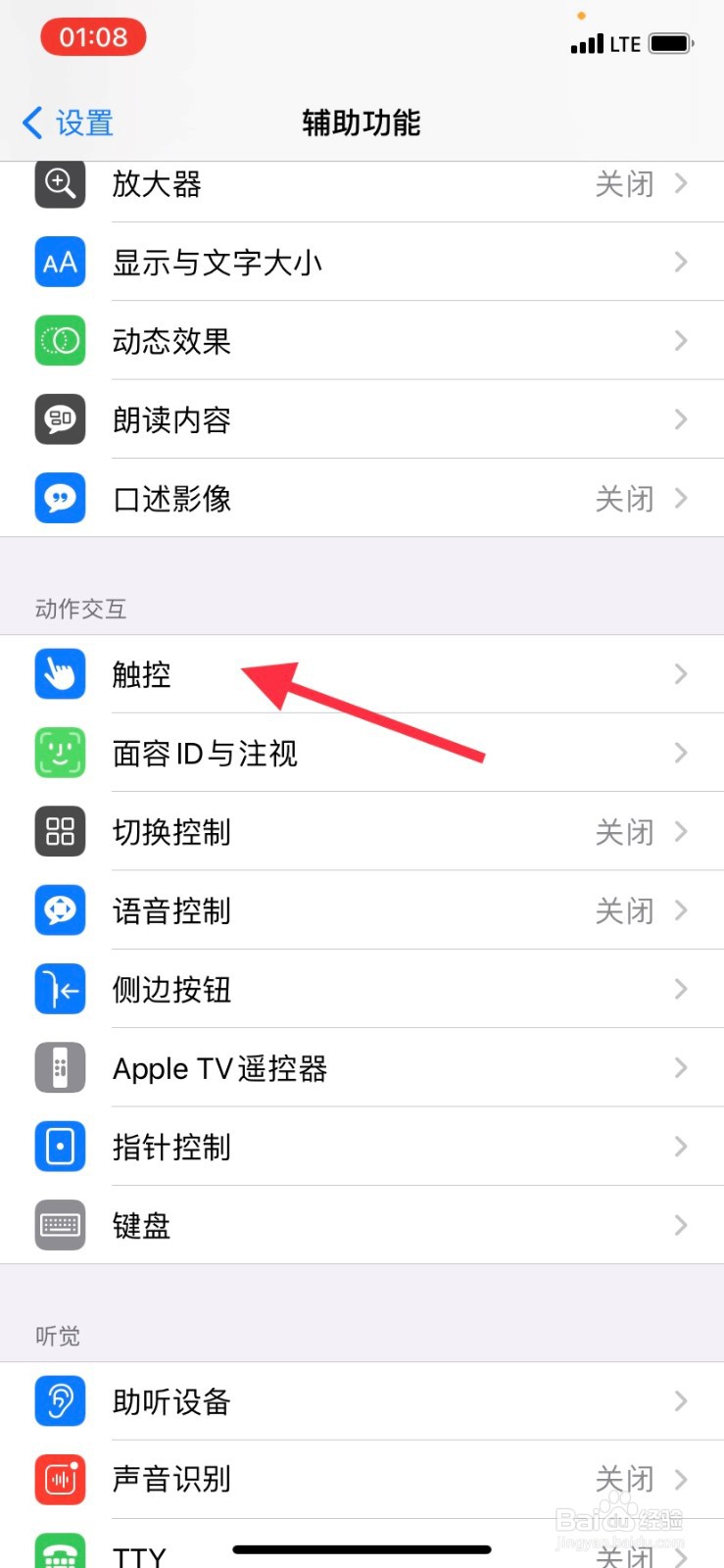This screenshot has height=1568, width=724.
Task: Tap the AA 显示与文字大小 icon
Action: click(60, 263)
